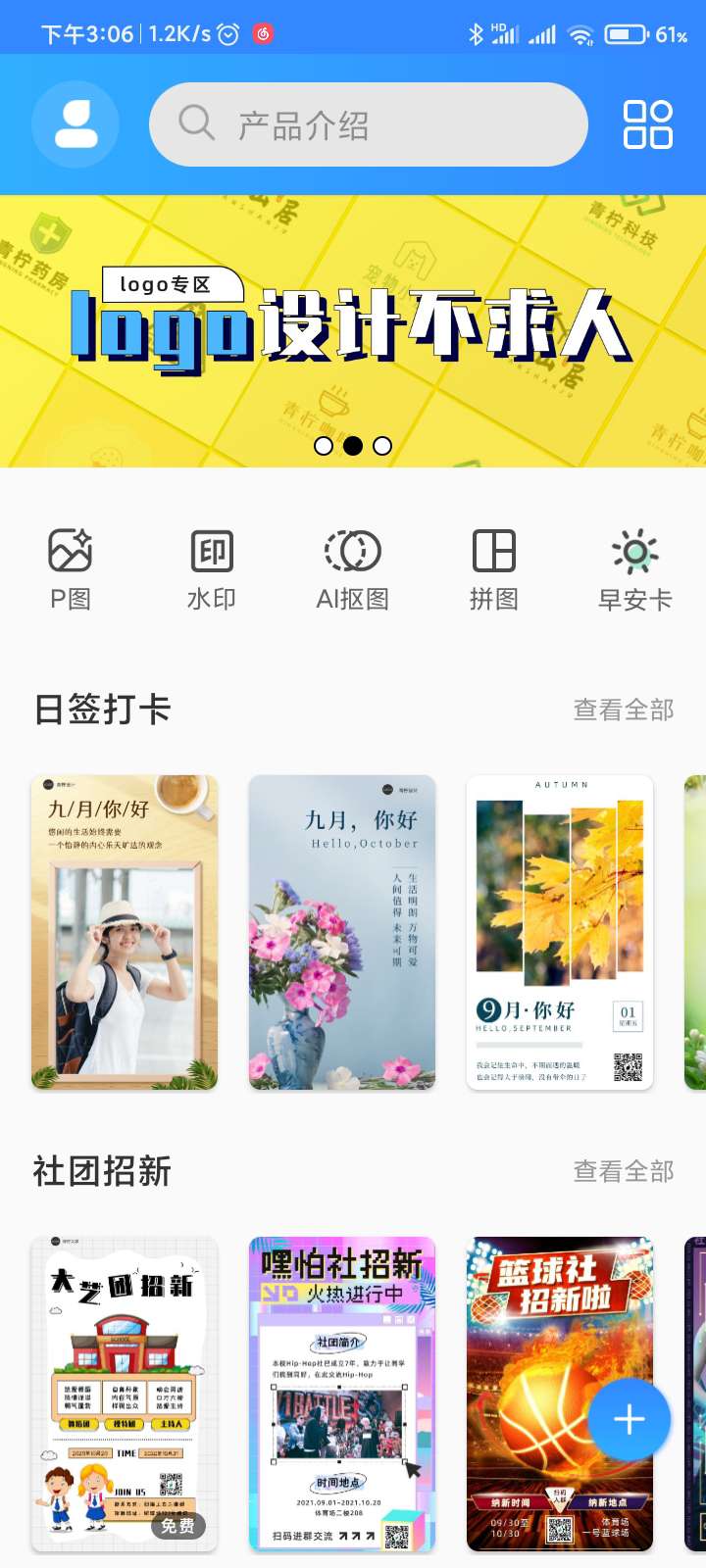Open the AUTUMN 9月·你好 template
Screen dimensions: 706x1568
[560, 932]
